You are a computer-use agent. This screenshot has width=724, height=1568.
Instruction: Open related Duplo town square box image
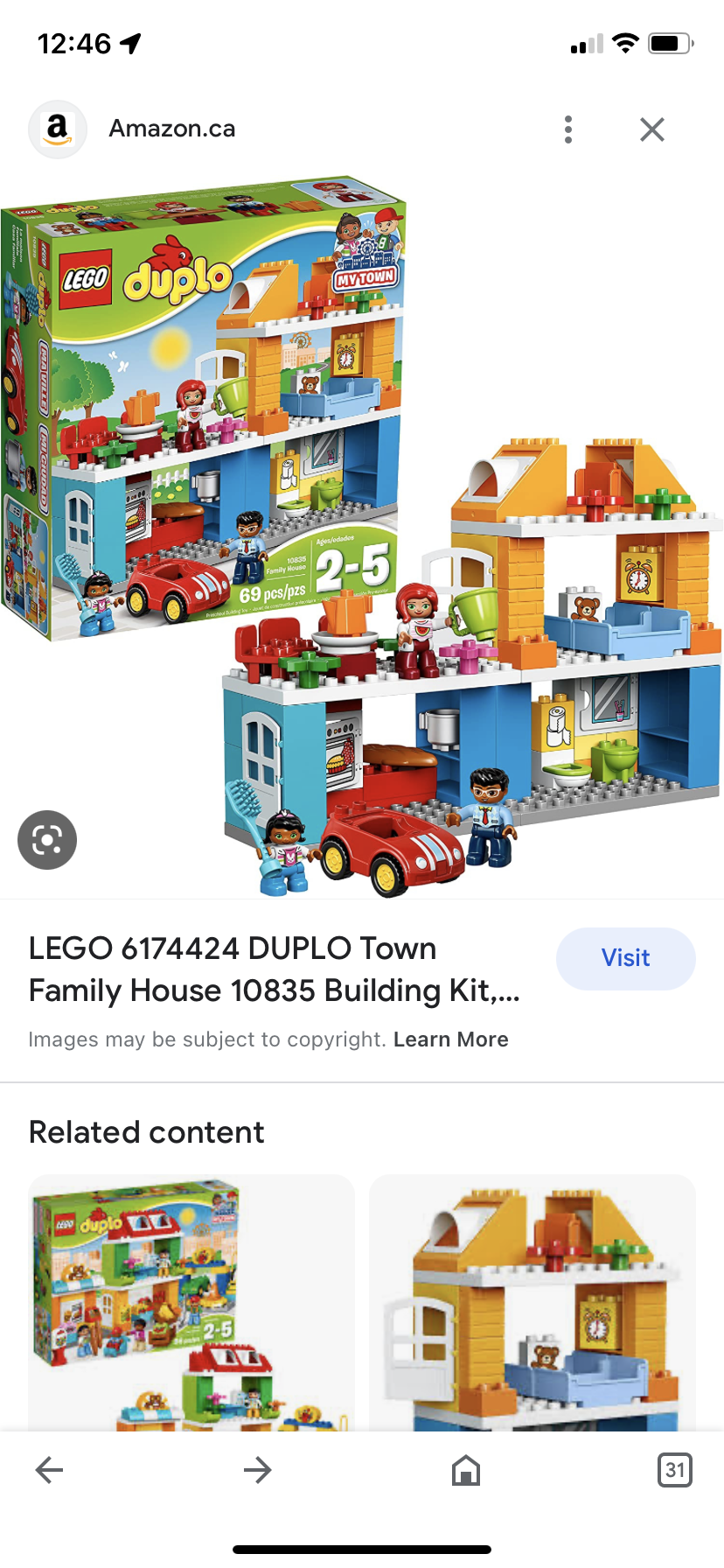point(191,1302)
